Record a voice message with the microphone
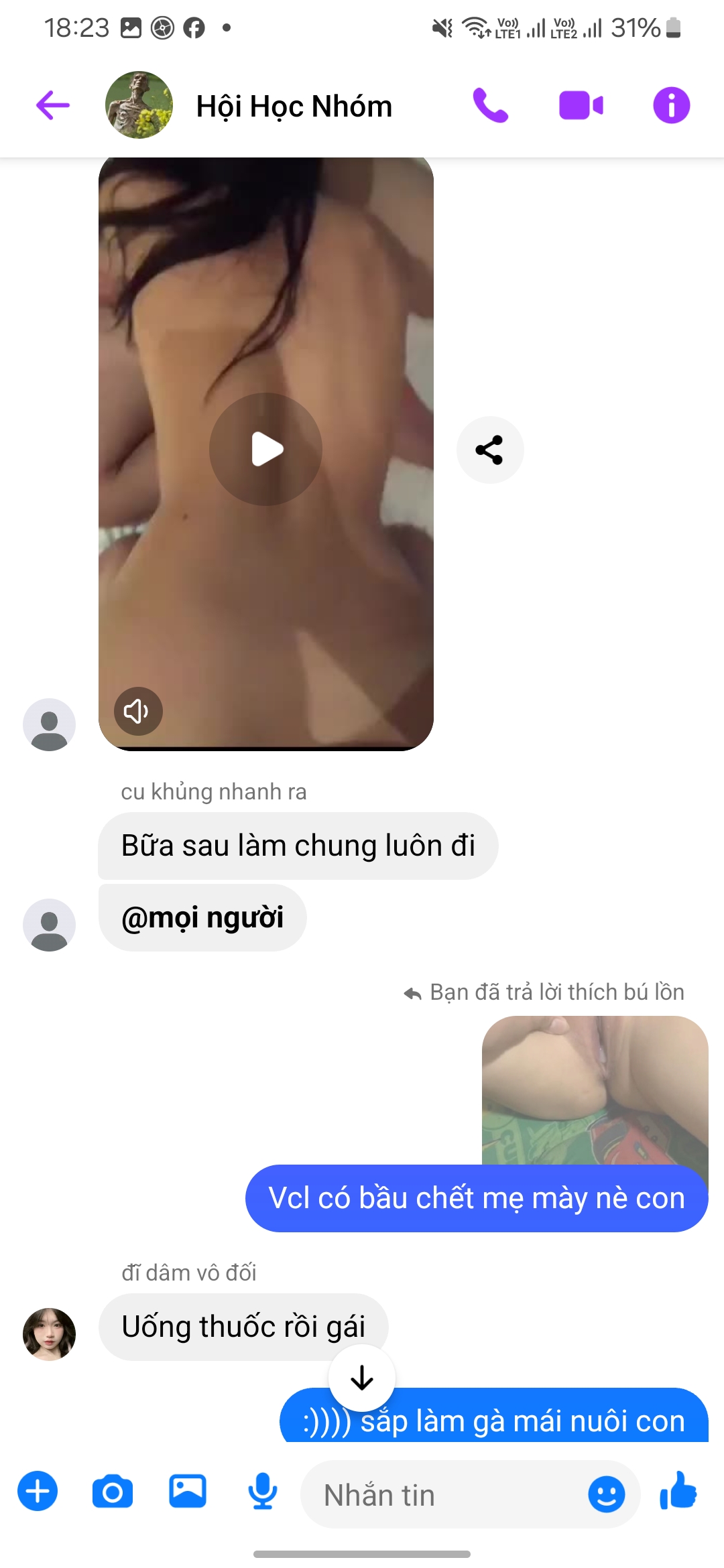Image resolution: width=724 pixels, height=1568 pixels. click(263, 1492)
